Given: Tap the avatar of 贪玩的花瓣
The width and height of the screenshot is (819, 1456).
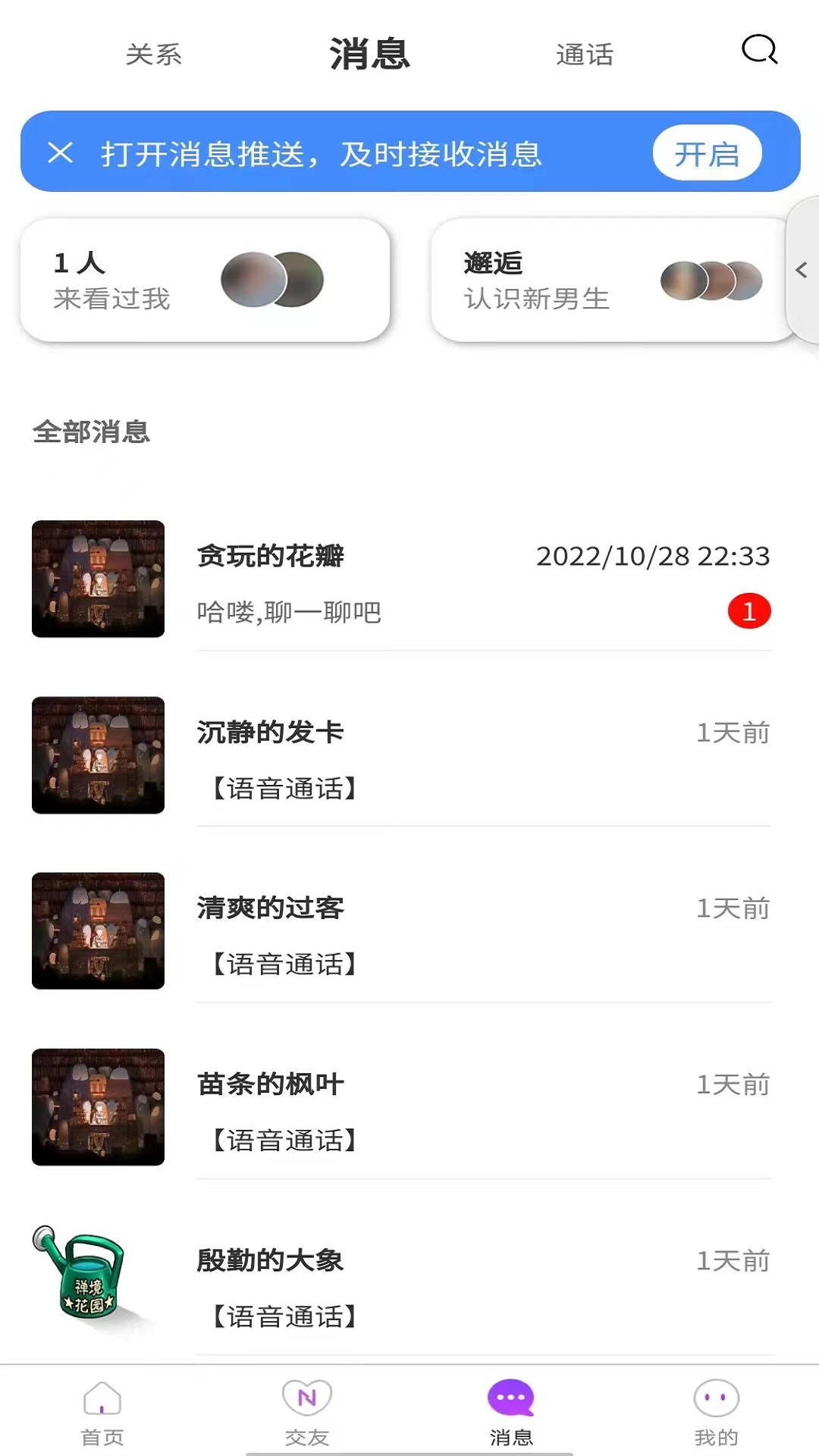Looking at the screenshot, I should [x=98, y=579].
